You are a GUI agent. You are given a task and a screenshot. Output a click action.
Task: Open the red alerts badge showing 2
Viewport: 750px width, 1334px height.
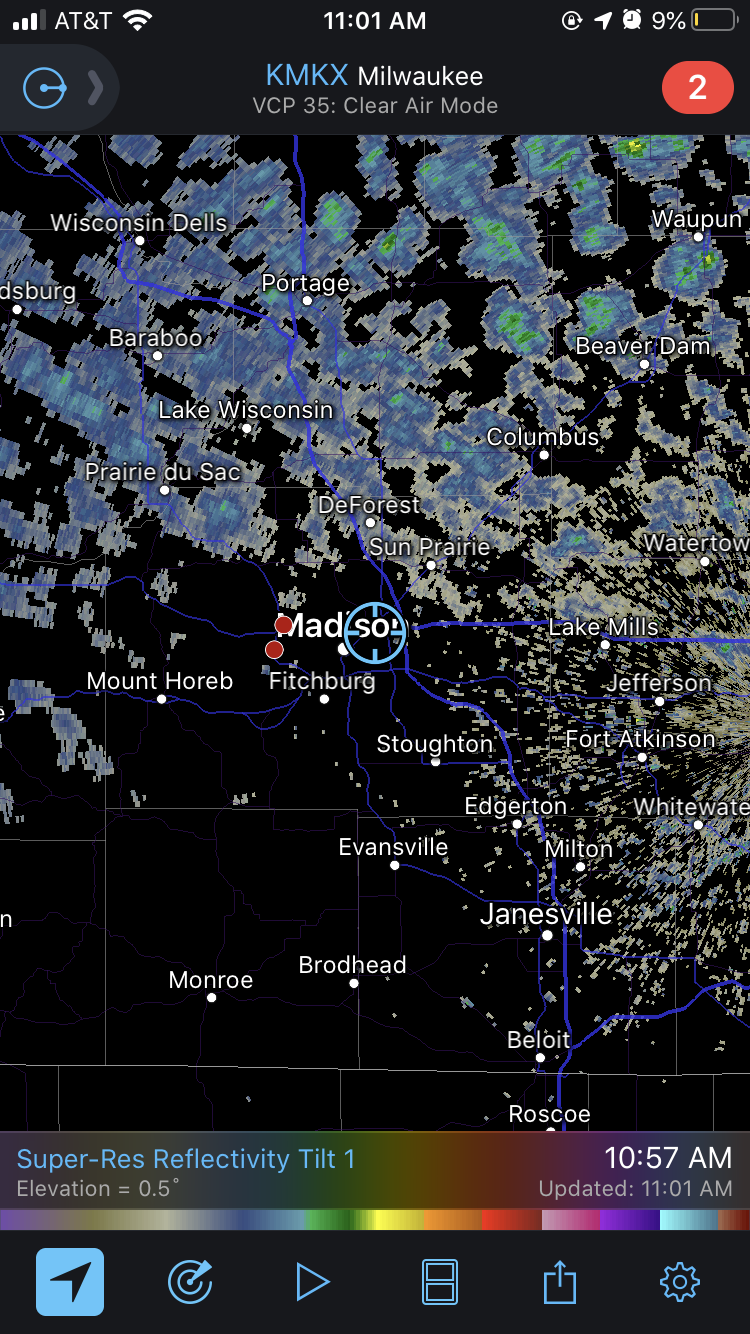pyautogui.click(x=697, y=88)
